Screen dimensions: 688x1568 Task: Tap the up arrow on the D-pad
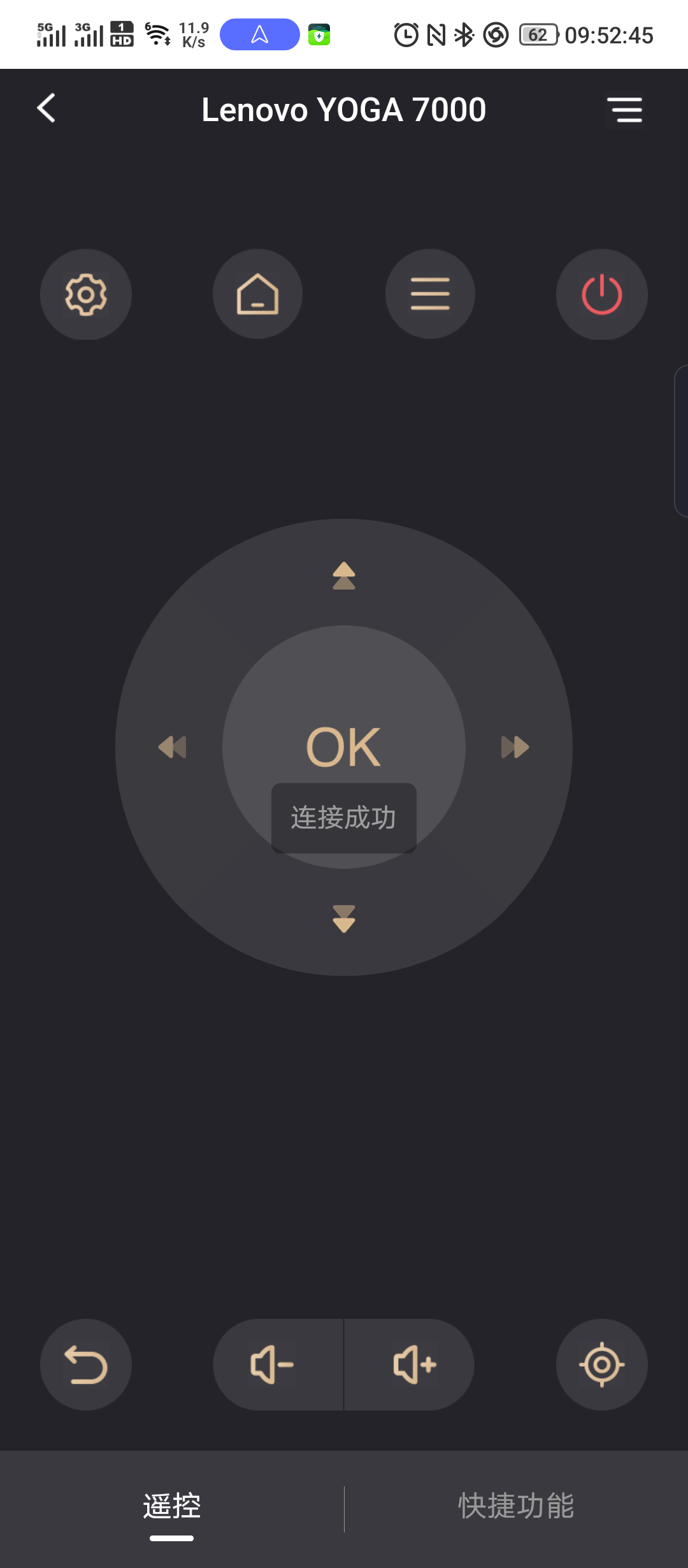click(x=344, y=576)
